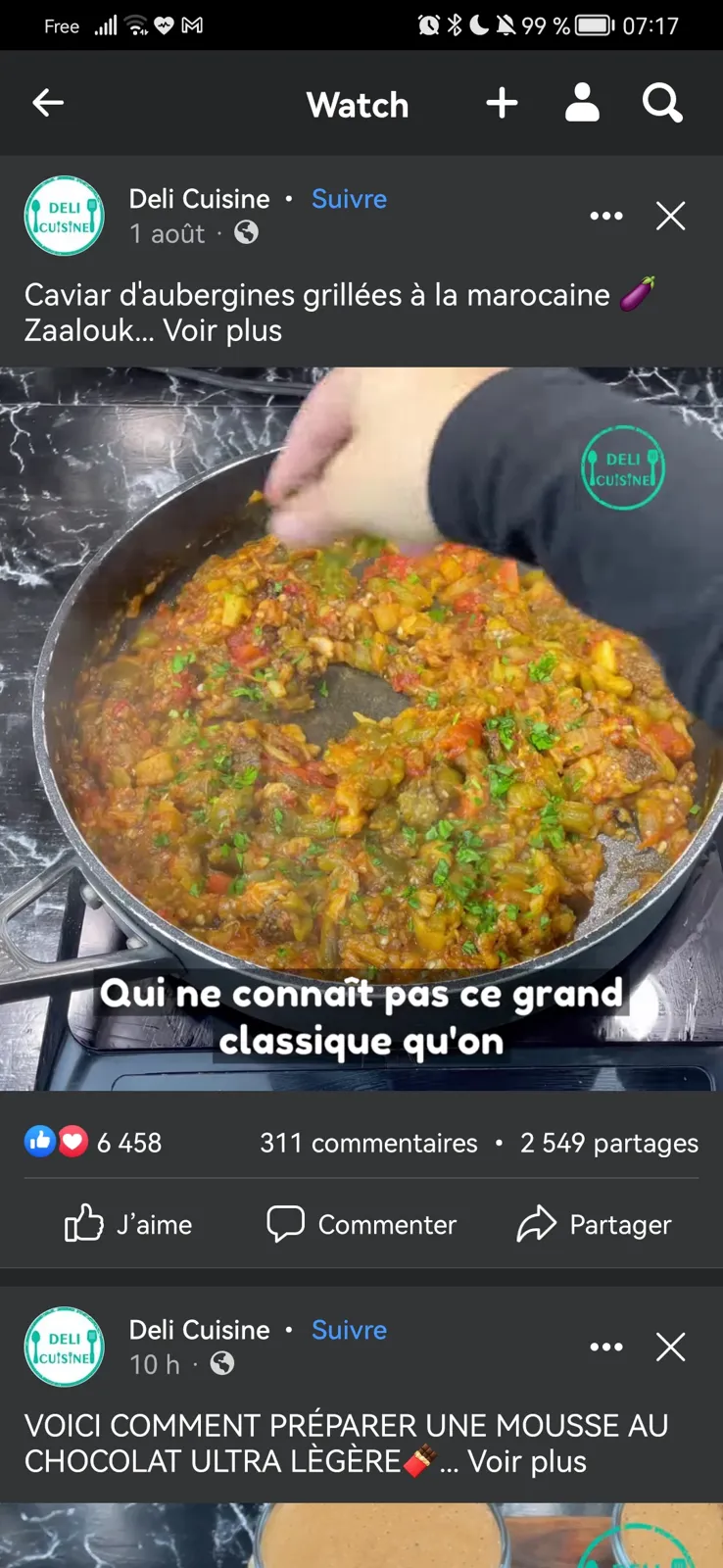
Task: Follow Deli Cuisine on the chocolate mousse post
Action: [349, 1330]
